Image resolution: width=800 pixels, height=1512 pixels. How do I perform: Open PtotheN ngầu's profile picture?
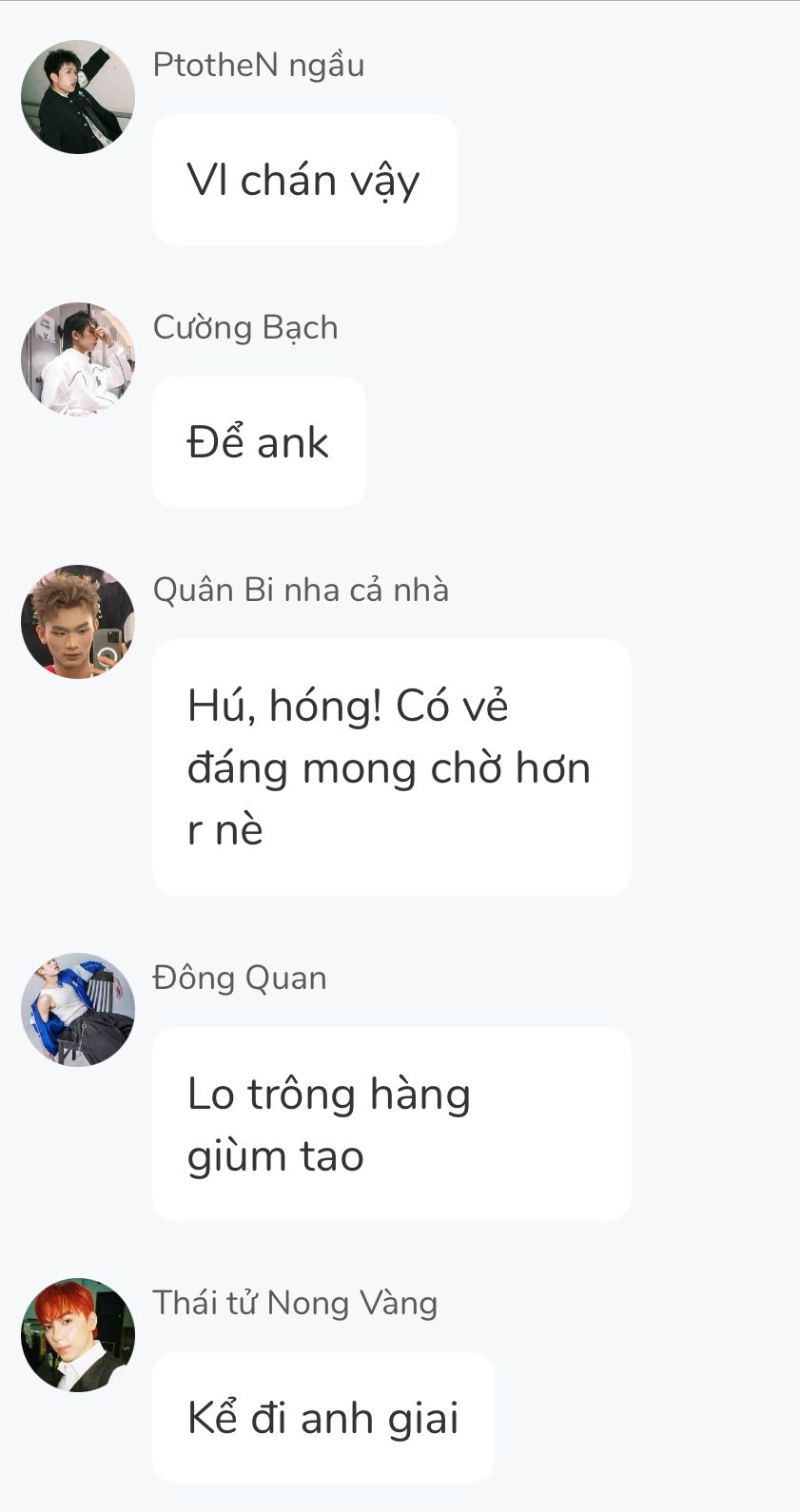[78, 97]
